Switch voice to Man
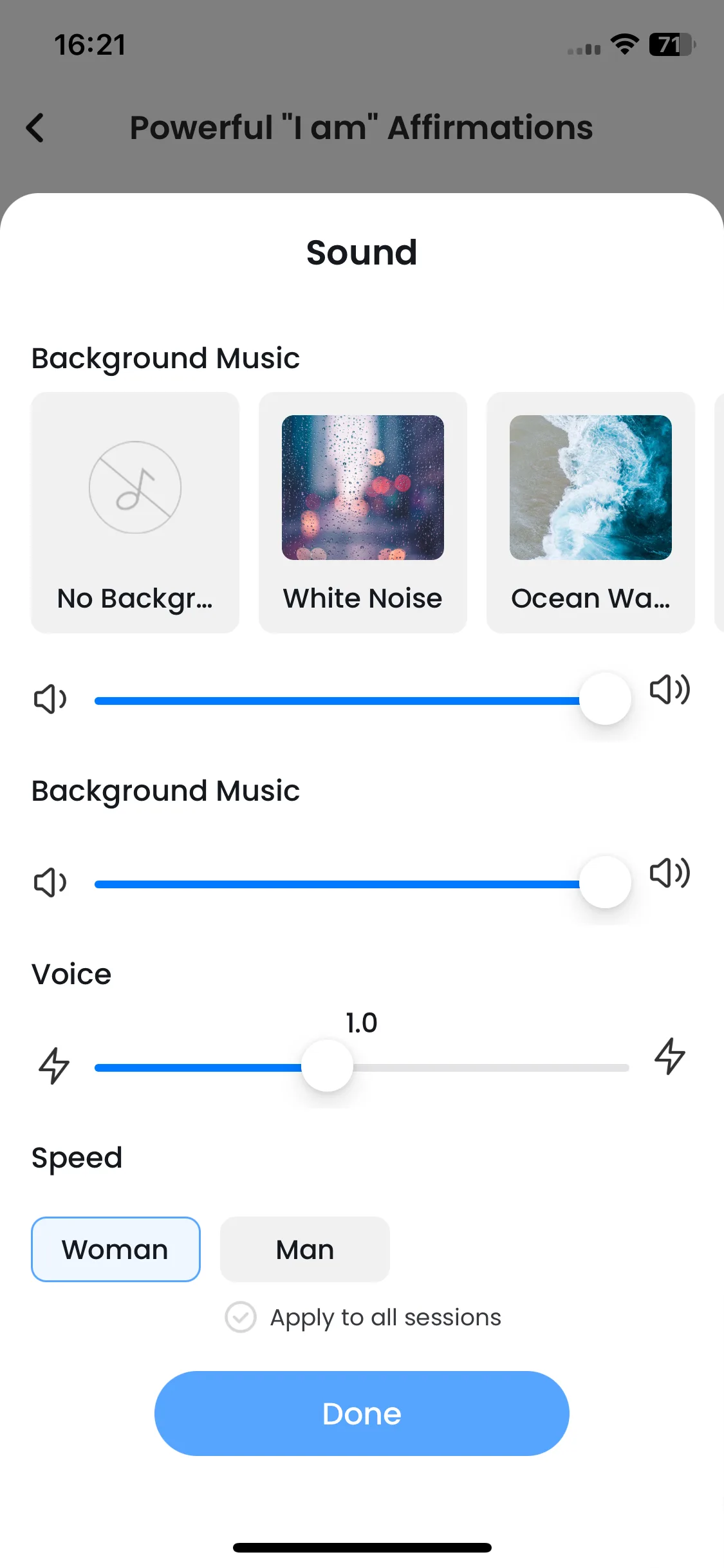The width and height of the screenshot is (724, 1568). (304, 1249)
